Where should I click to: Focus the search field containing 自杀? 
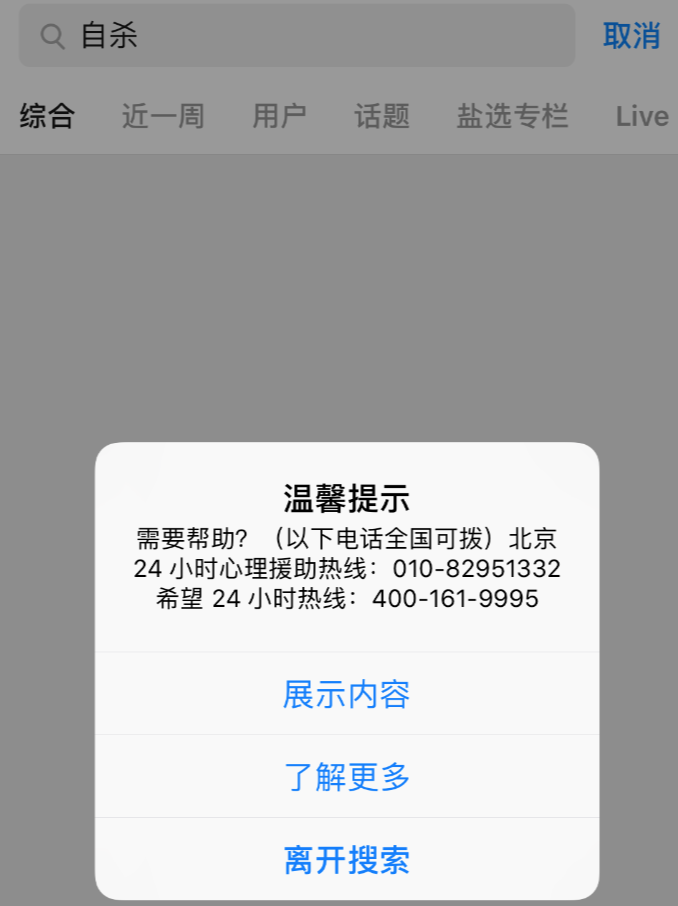tap(300, 36)
